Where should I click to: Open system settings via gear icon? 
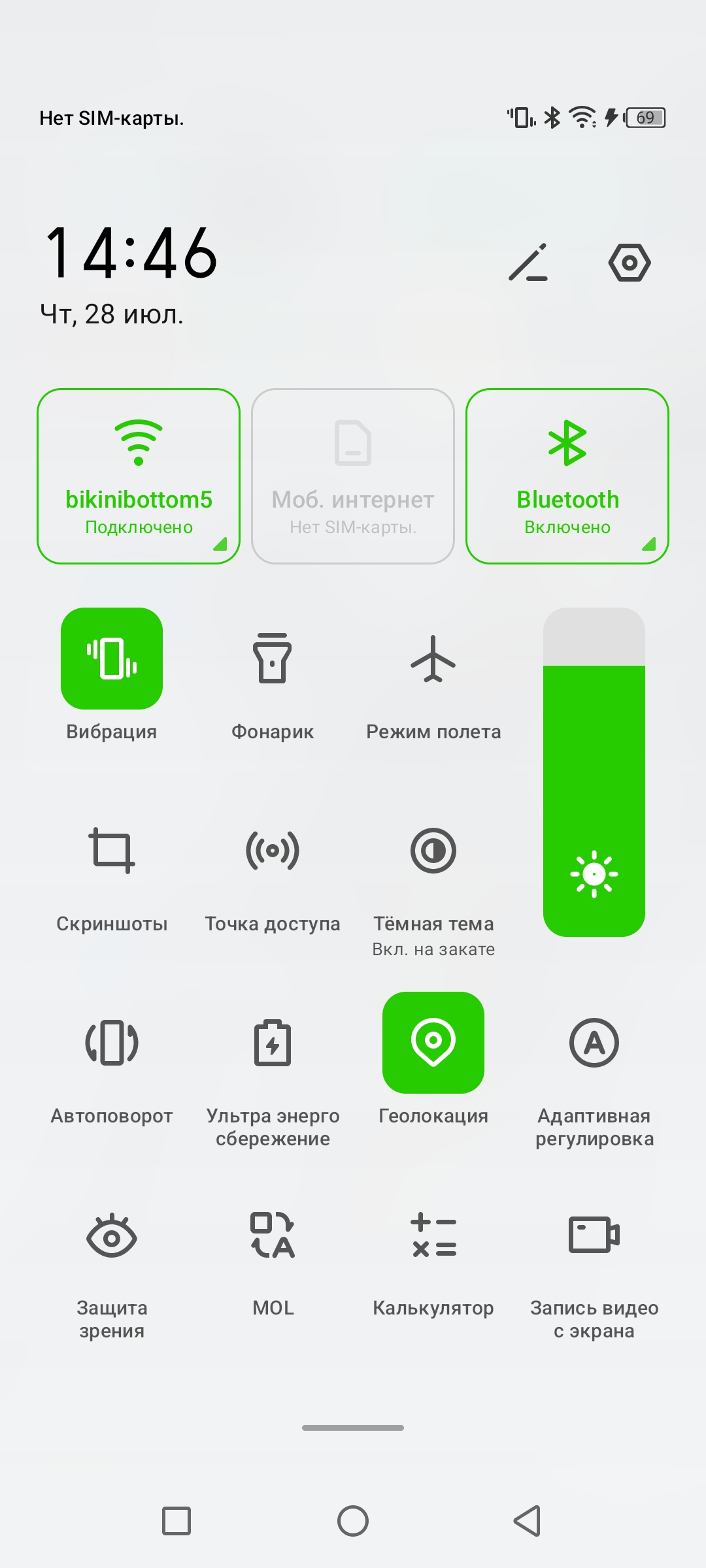(629, 263)
